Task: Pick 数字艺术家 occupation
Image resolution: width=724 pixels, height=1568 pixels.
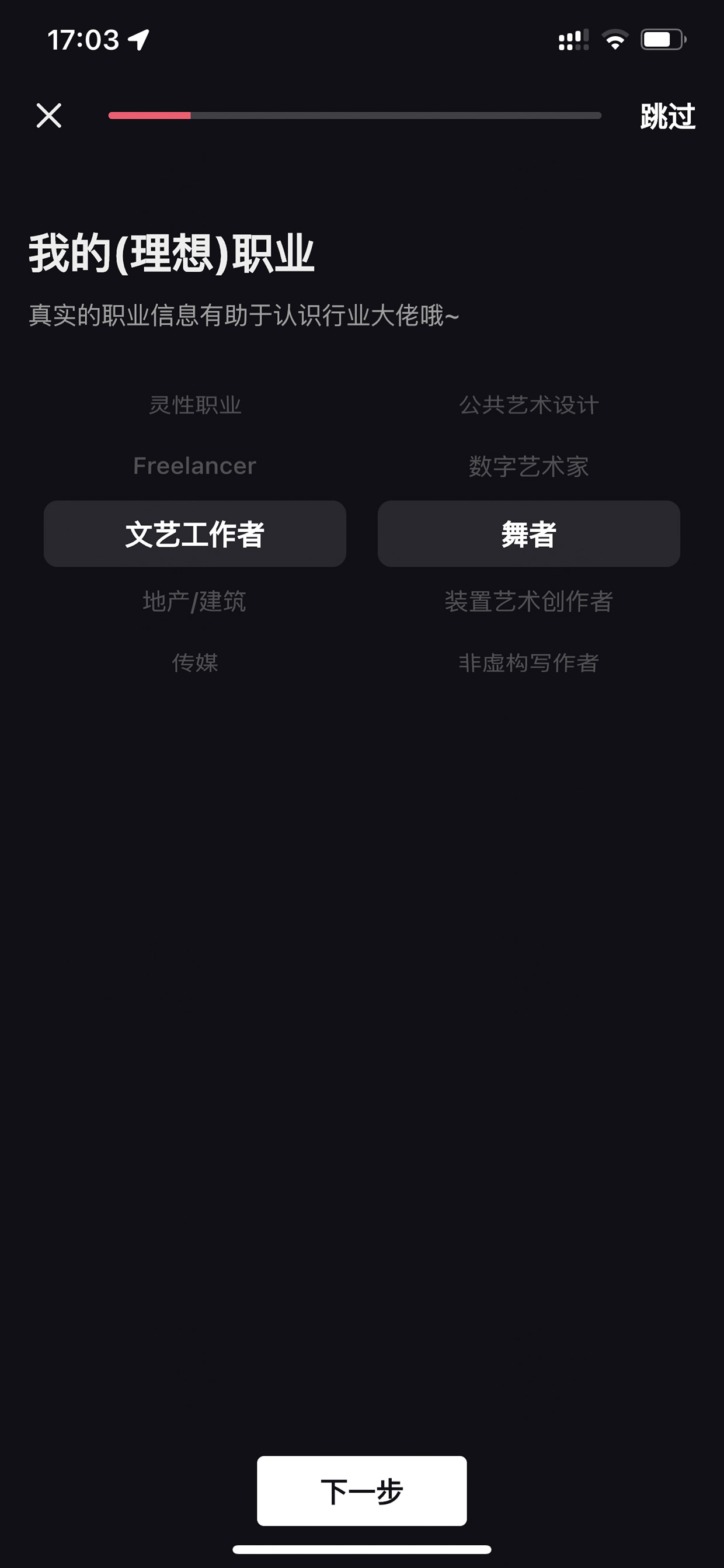Action: point(529,466)
